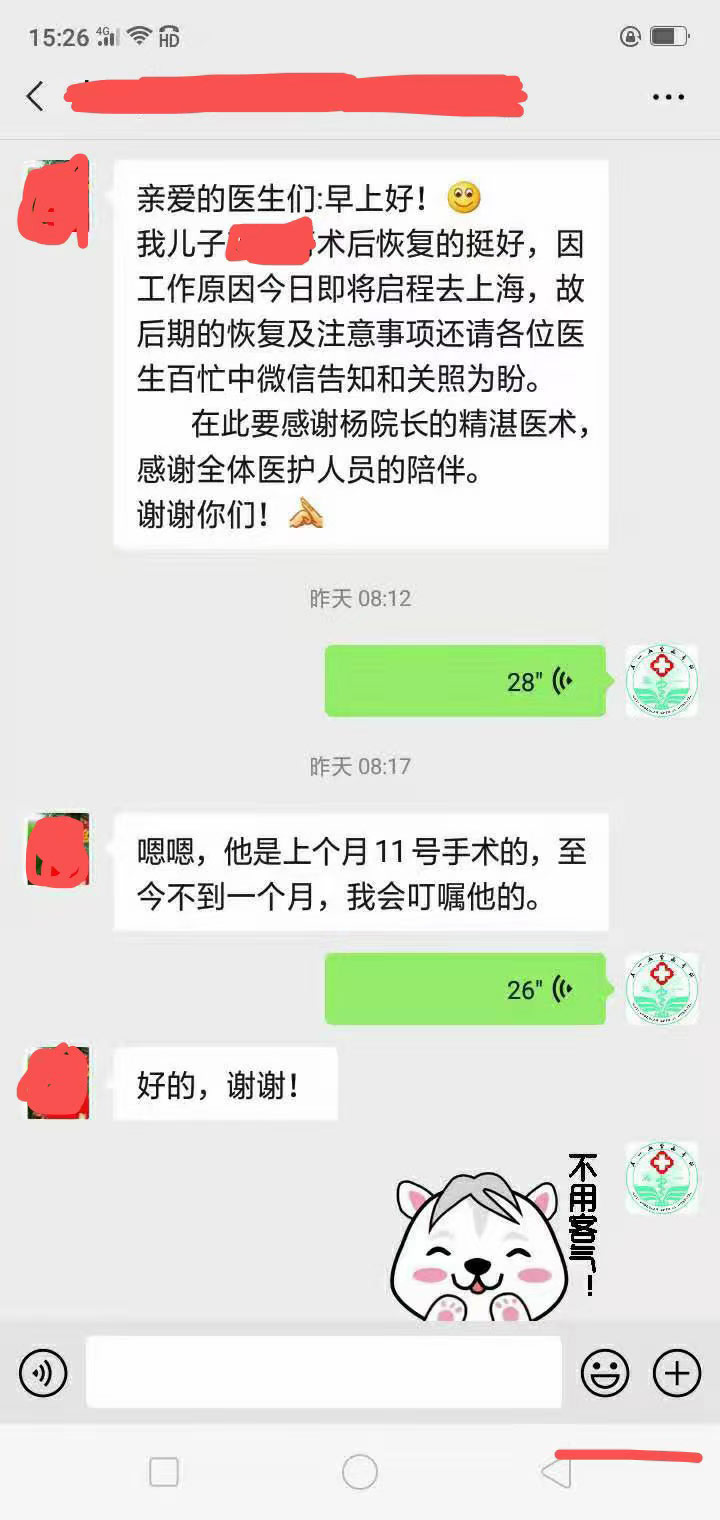This screenshot has width=720, height=1520.
Task: Open the plus attachment menu
Action: pyautogui.click(x=677, y=1372)
